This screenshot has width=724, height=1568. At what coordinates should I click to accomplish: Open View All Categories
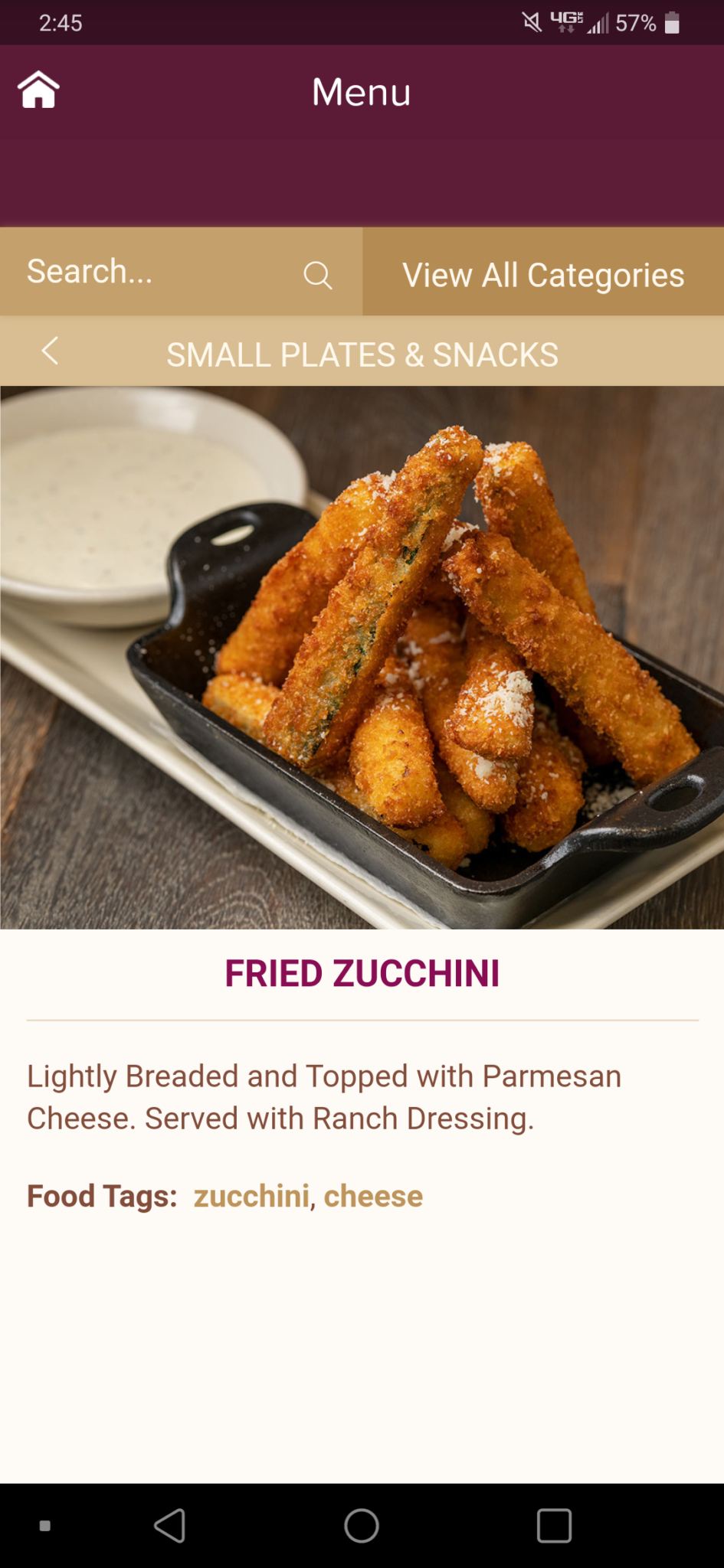[x=543, y=275]
